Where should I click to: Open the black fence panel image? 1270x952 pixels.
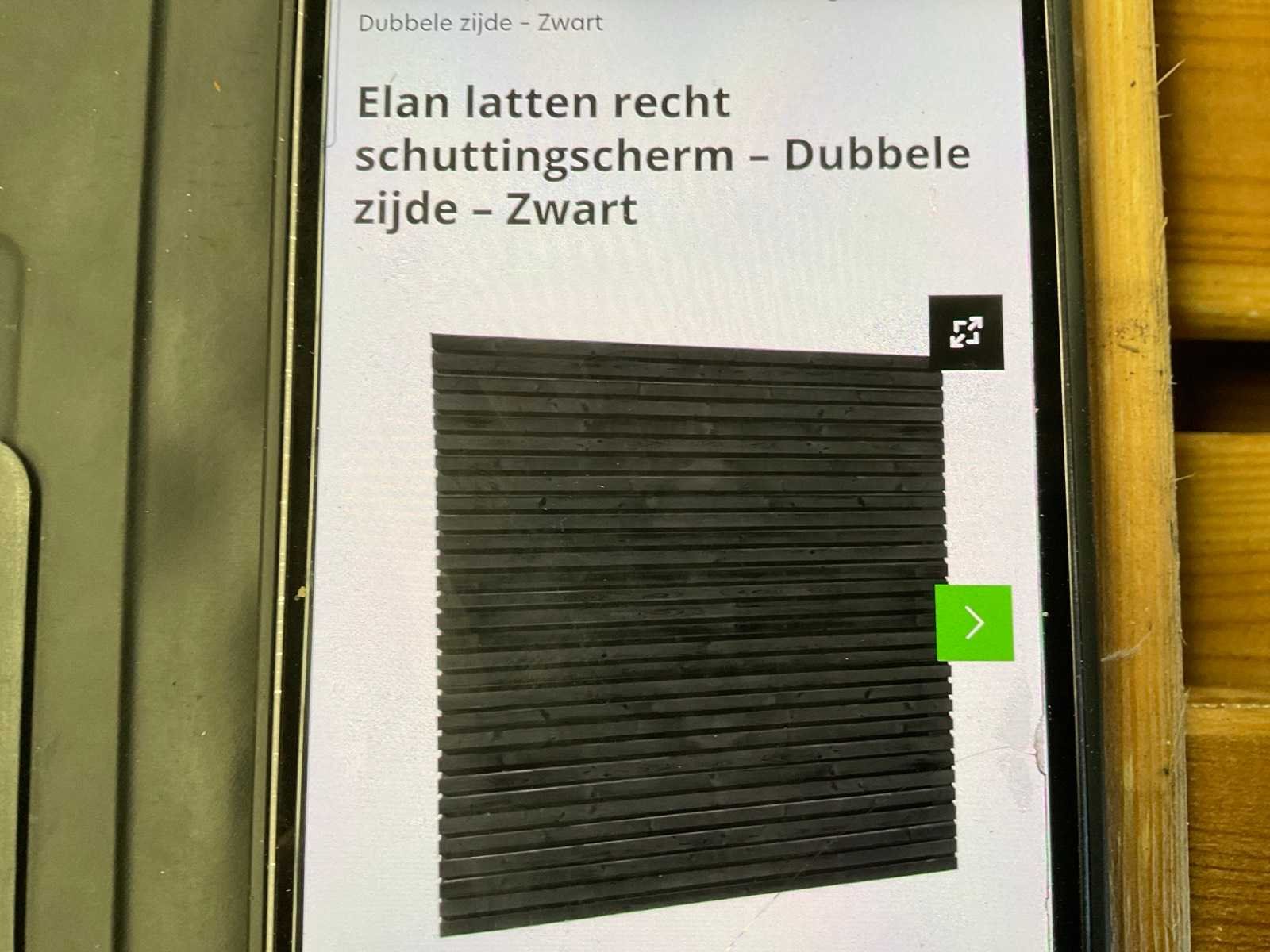[x=691, y=627]
